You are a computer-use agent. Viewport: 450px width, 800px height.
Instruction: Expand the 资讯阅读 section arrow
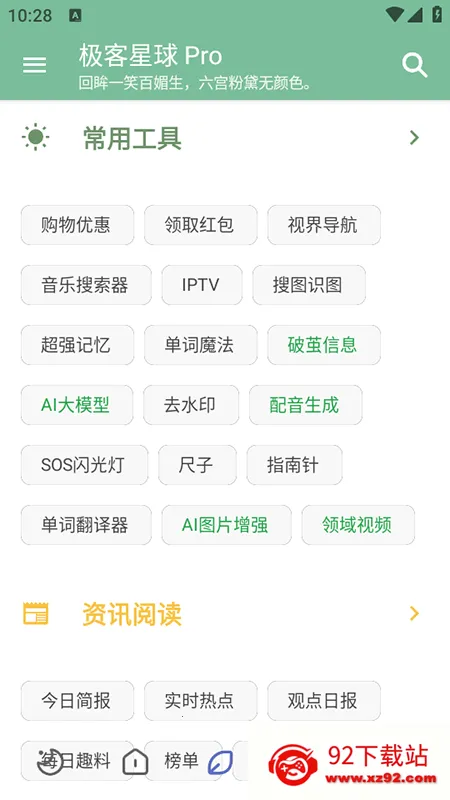(414, 613)
